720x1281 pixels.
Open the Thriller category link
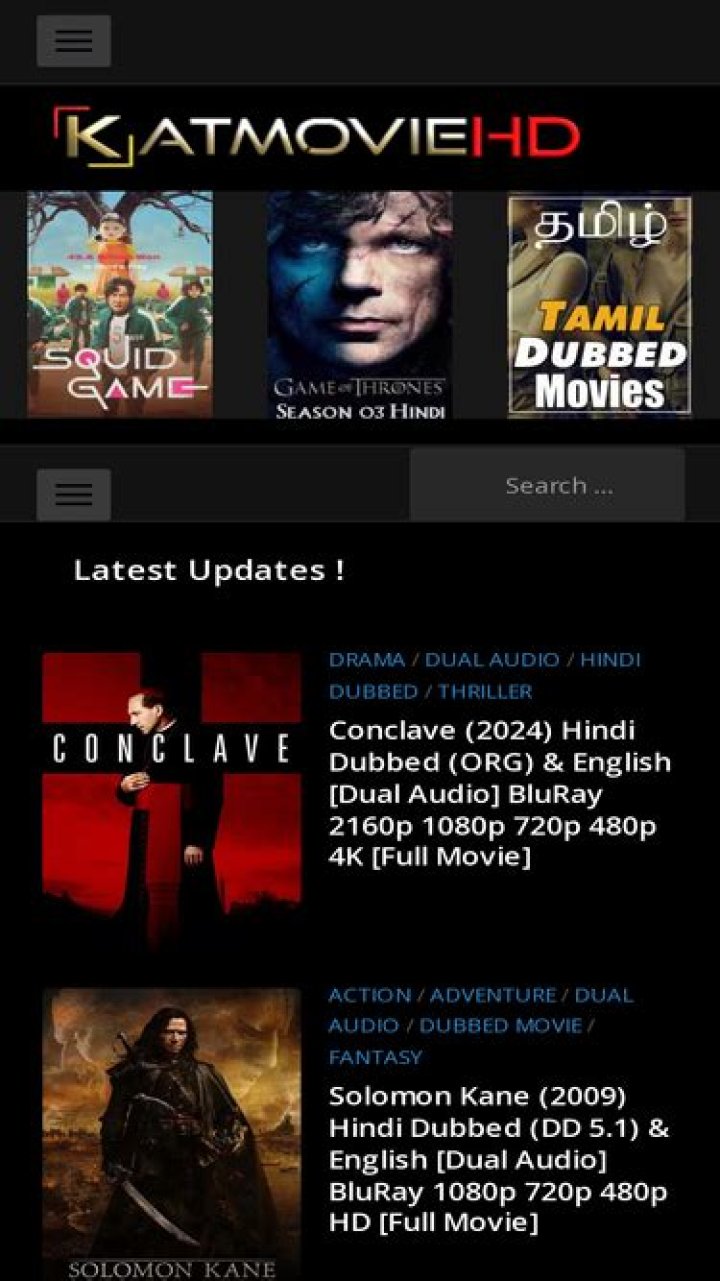(485, 691)
